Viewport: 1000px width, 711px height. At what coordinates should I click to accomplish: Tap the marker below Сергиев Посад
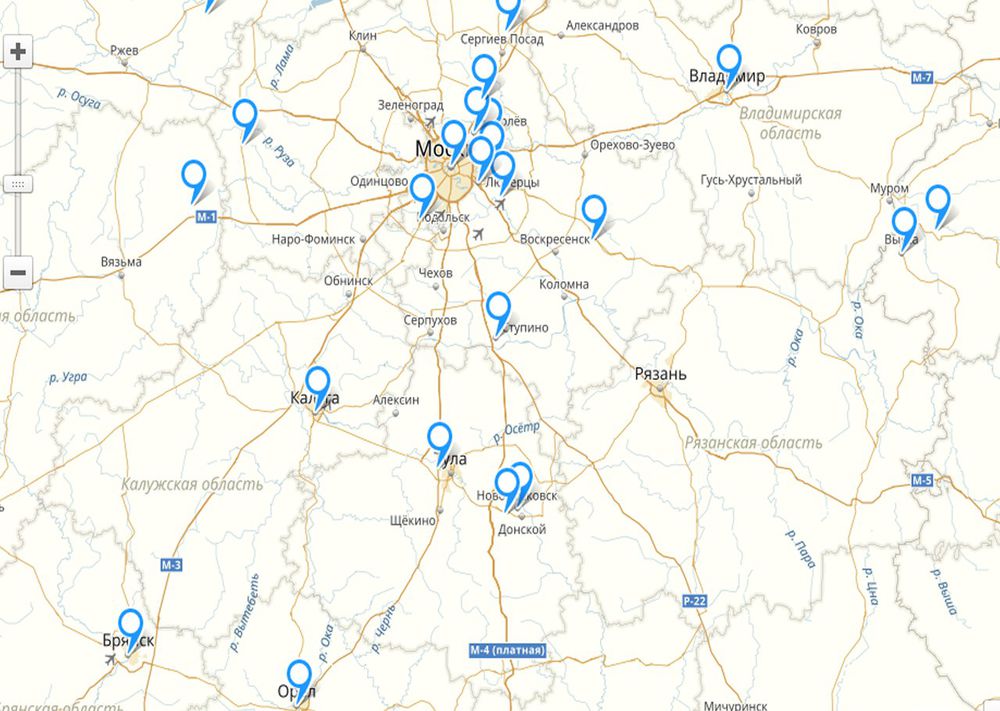pos(485,72)
